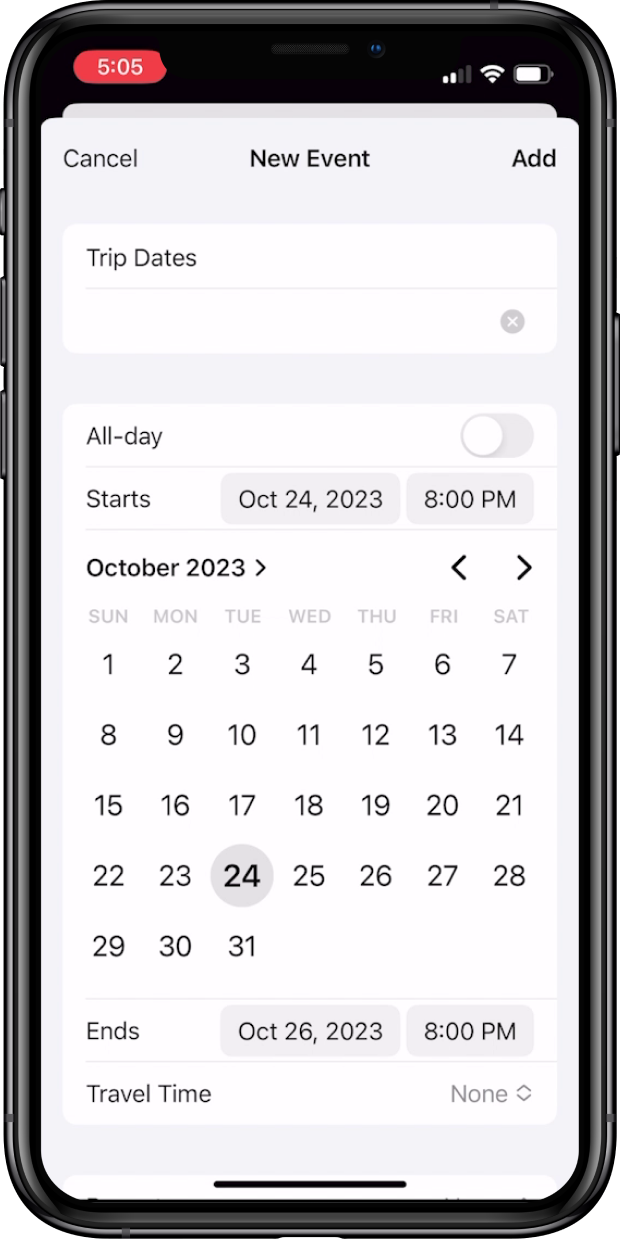Go to the next month
The image size is (620, 1239).
pos(524,568)
